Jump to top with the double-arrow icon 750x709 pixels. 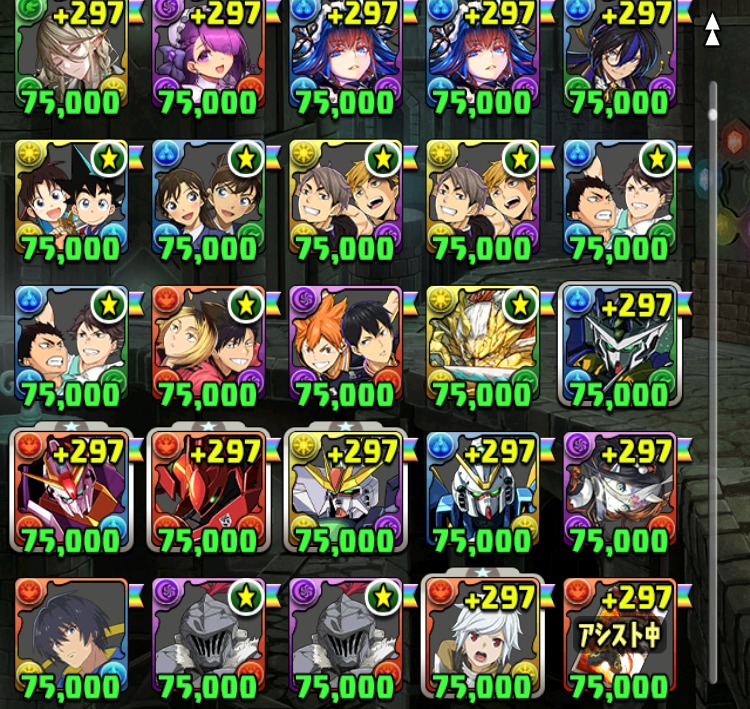click(x=712, y=29)
